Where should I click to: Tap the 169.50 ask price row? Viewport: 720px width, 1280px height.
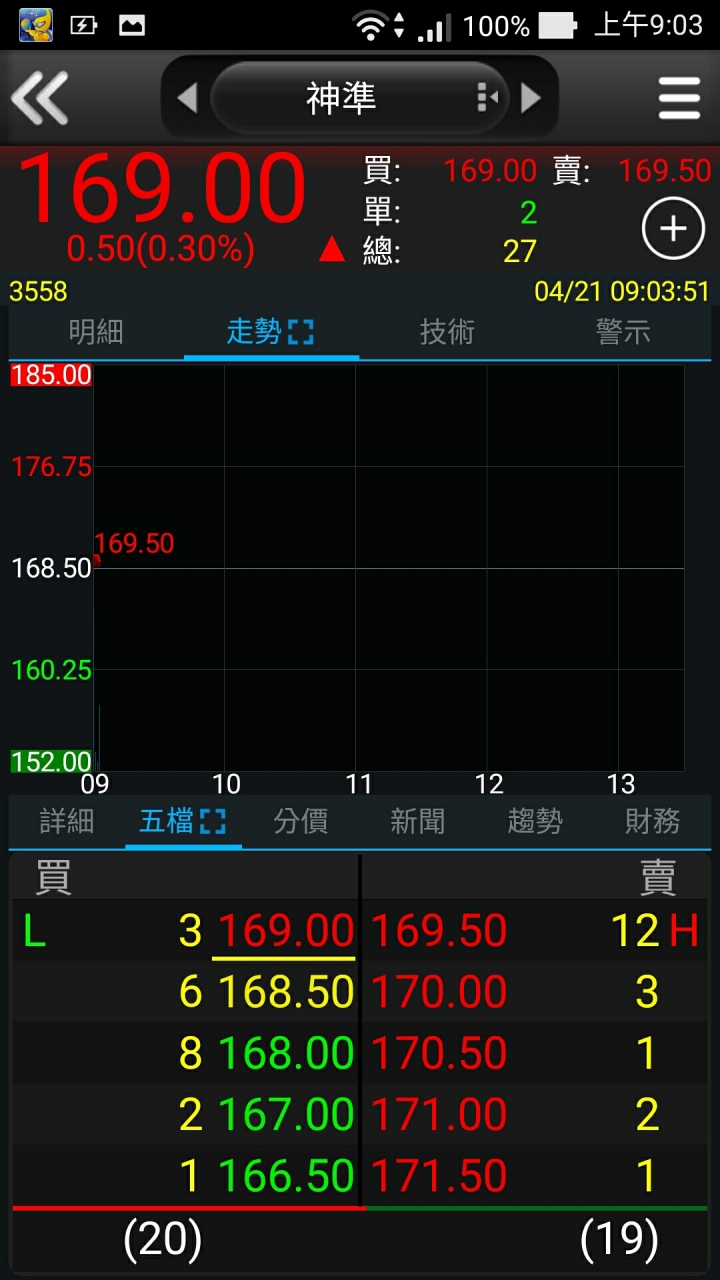pyautogui.click(x=535, y=931)
